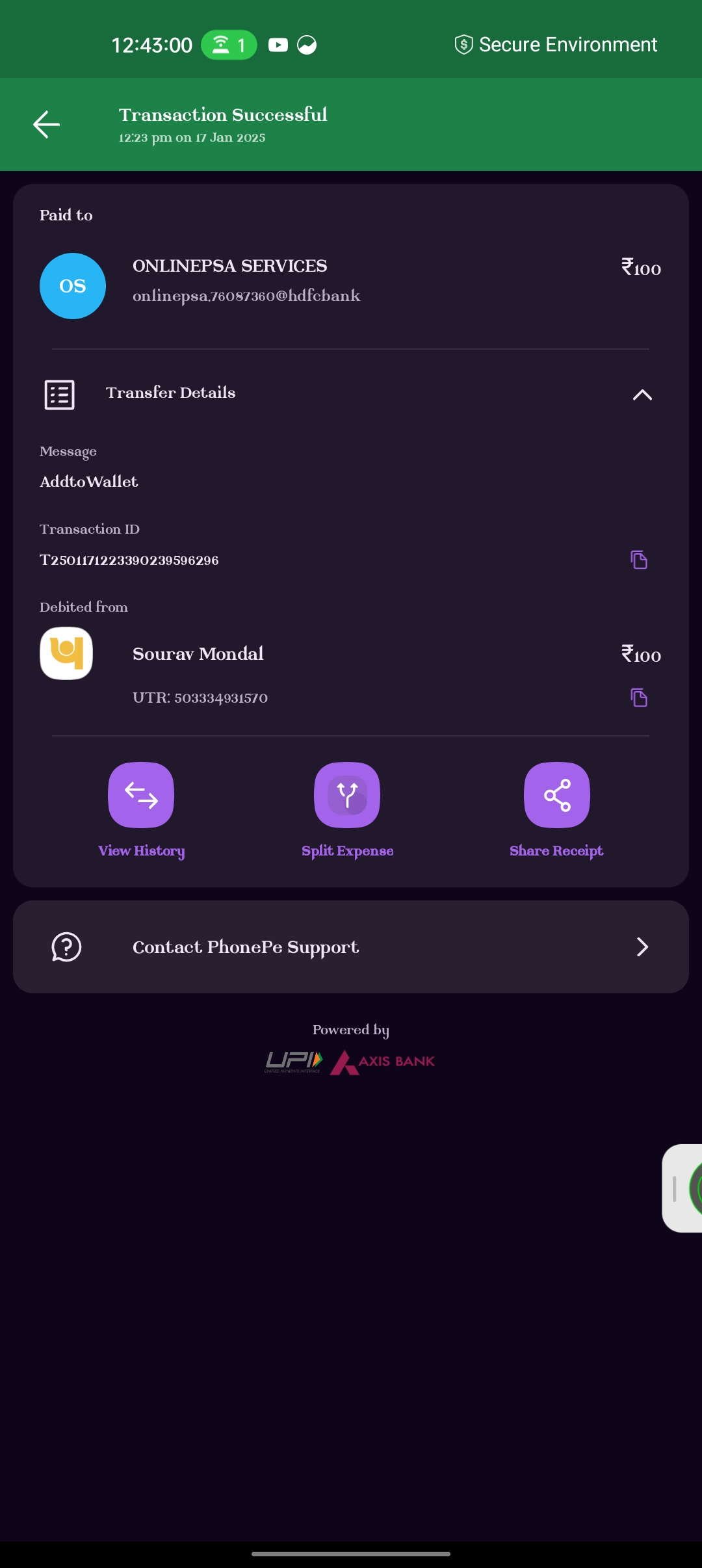Open View History
702x1568 pixels.
tap(141, 795)
